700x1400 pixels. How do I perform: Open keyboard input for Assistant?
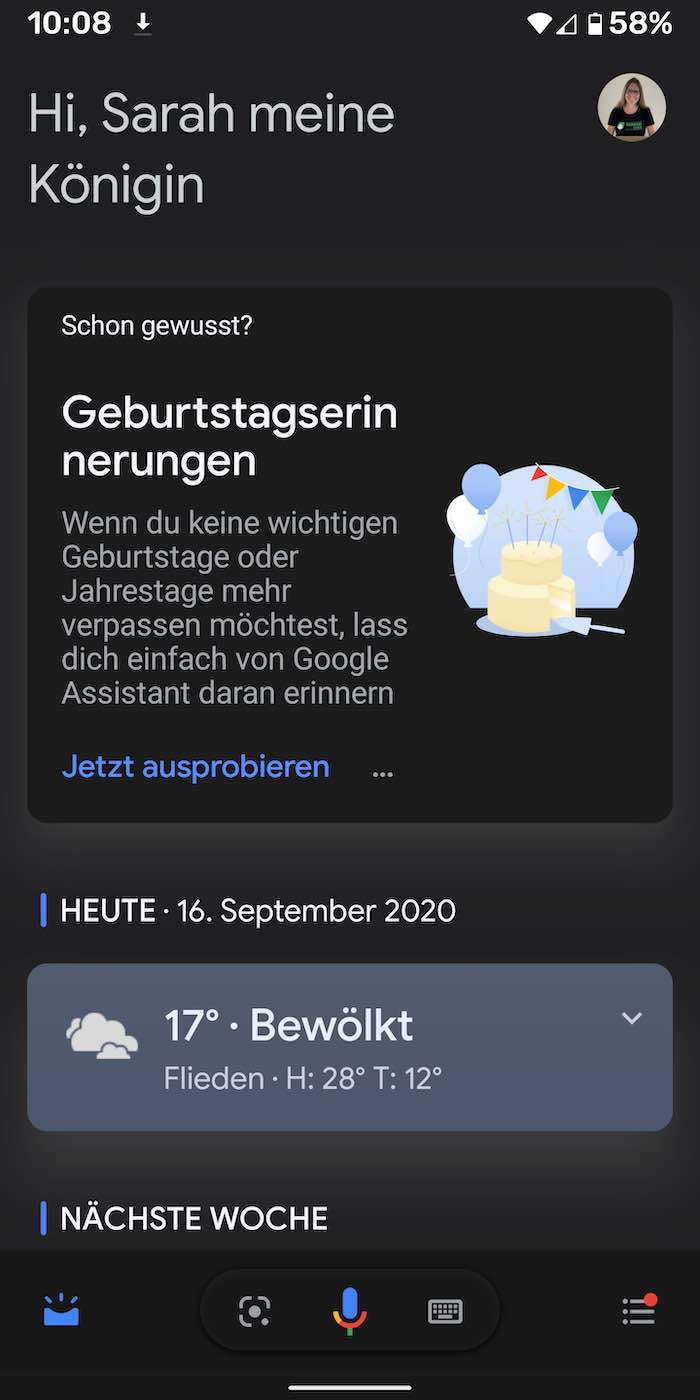[445, 1311]
